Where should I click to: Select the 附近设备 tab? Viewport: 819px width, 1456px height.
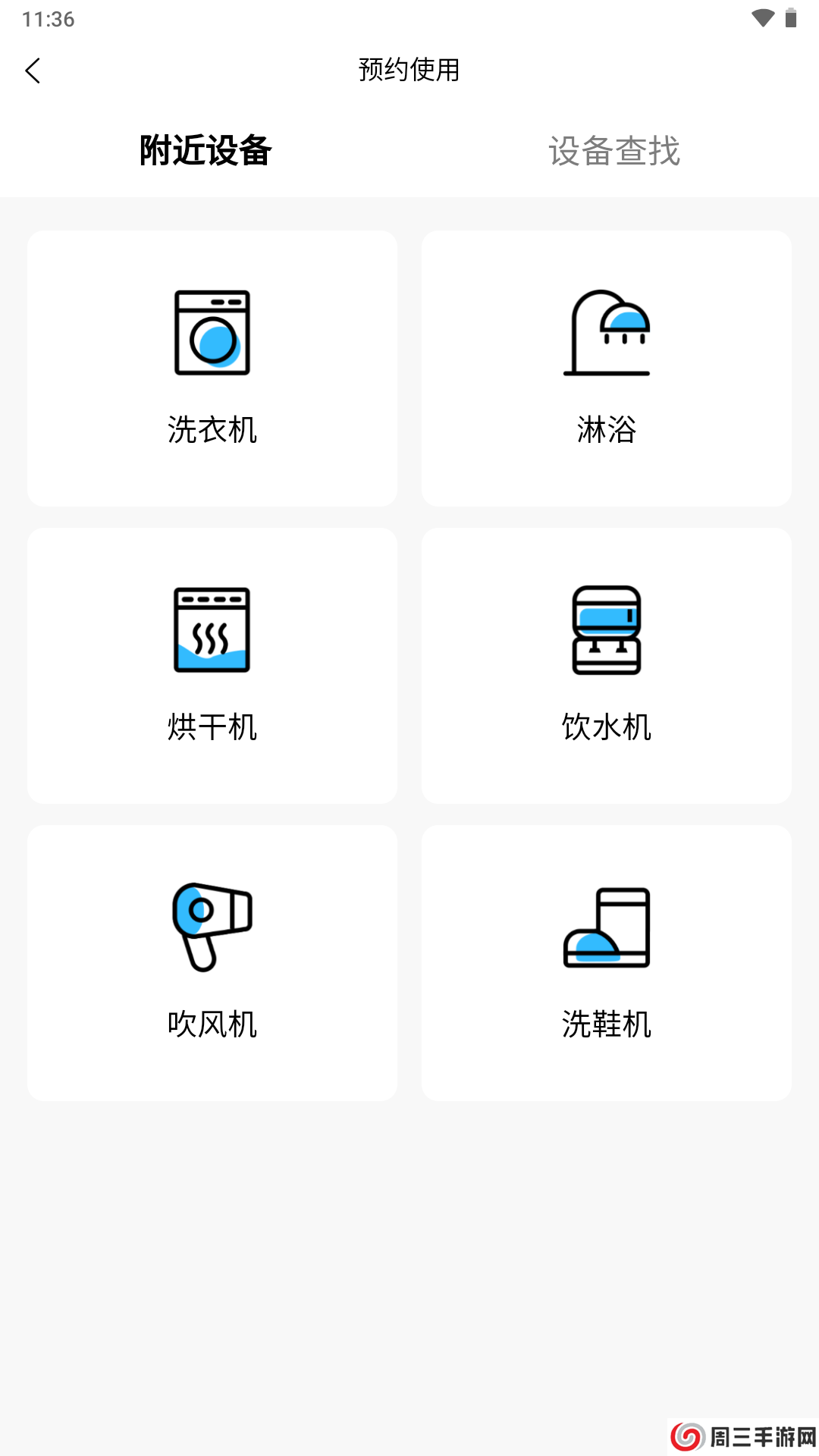tap(205, 151)
